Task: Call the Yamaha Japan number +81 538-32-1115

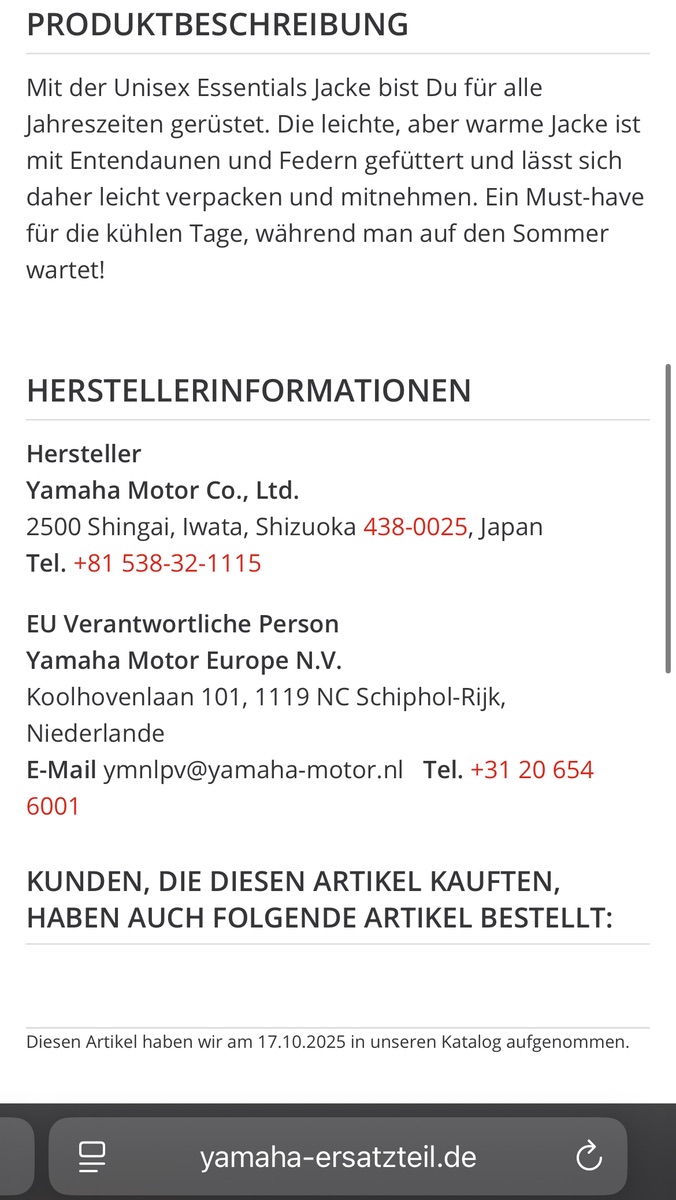Action: tap(167, 563)
